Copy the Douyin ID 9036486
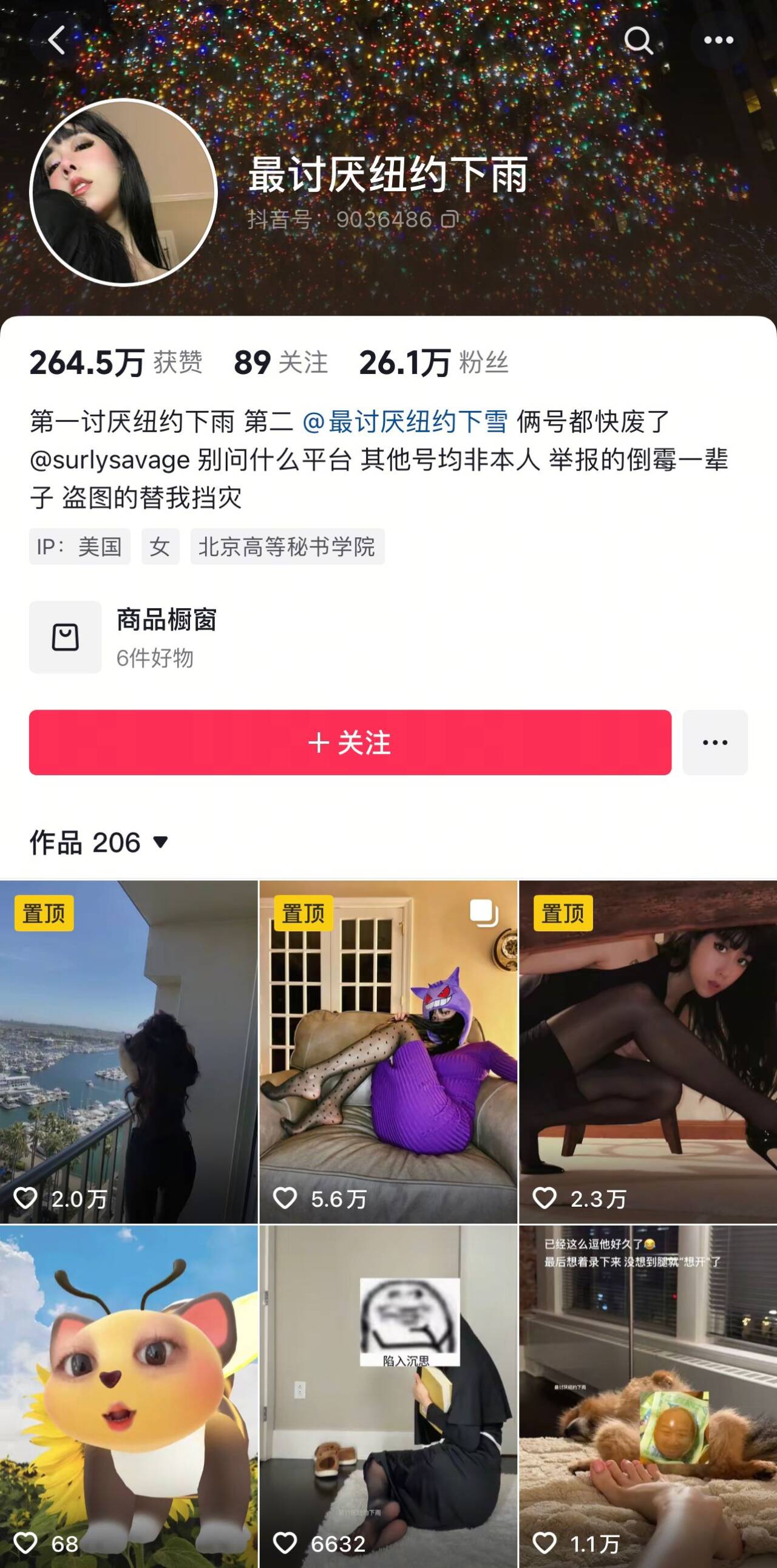Screen dimensions: 777x1568 click(x=450, y=219)
